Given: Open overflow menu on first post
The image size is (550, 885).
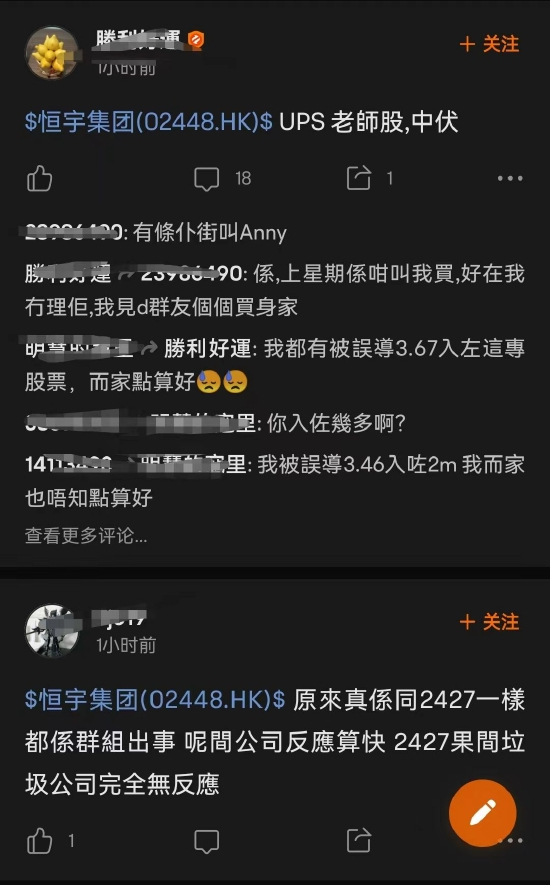Looking at the screenshot, I should (510, 179).
